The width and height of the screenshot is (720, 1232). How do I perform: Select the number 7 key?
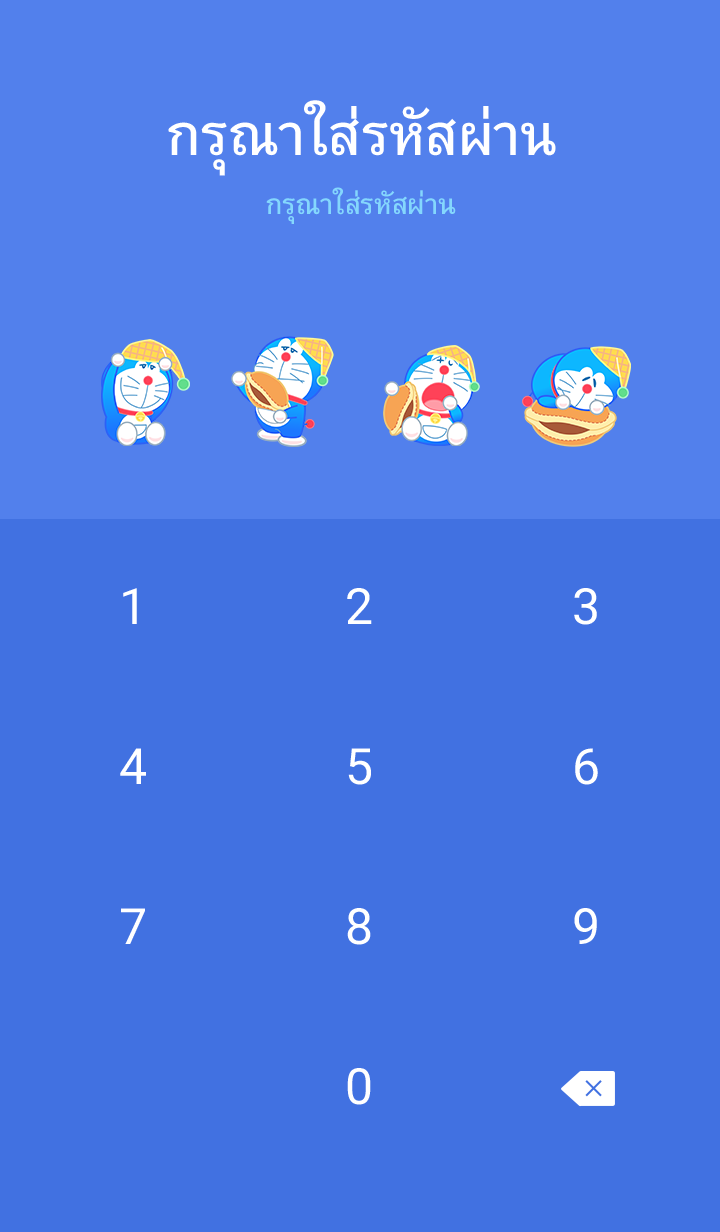pyautogui.click(x=133, y=927)
